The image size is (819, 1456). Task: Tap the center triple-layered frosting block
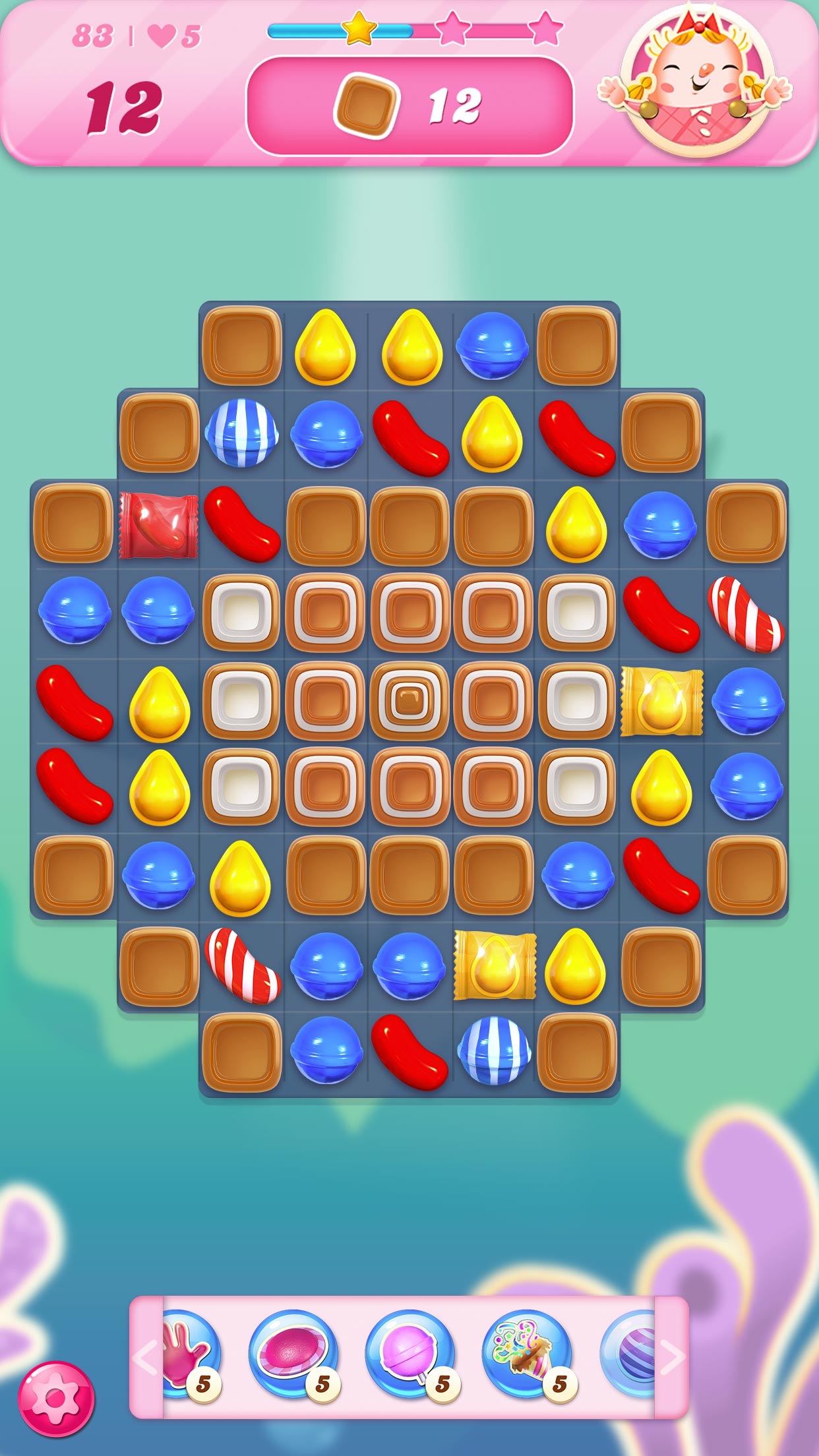(409, 700)
